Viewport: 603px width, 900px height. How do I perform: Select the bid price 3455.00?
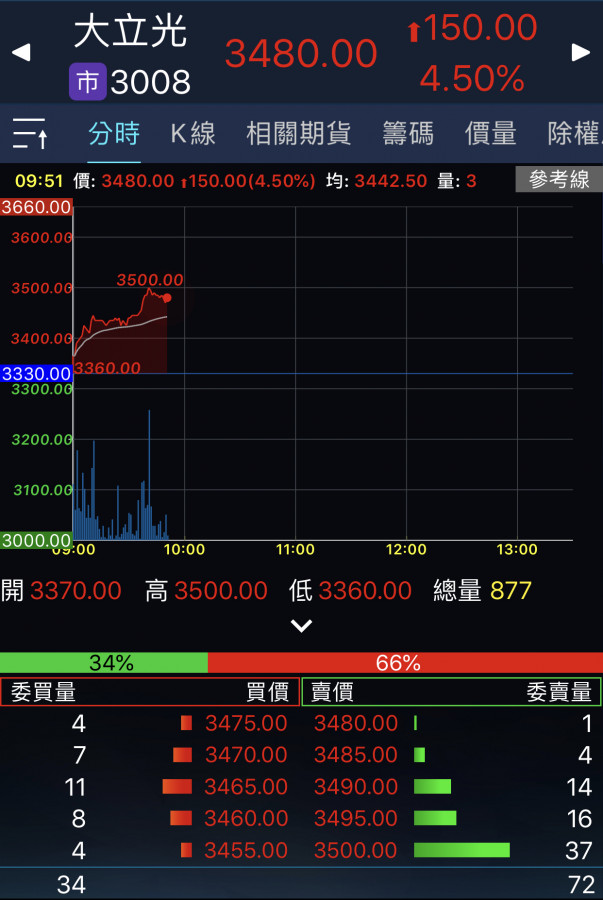click(x=246, y=851)
